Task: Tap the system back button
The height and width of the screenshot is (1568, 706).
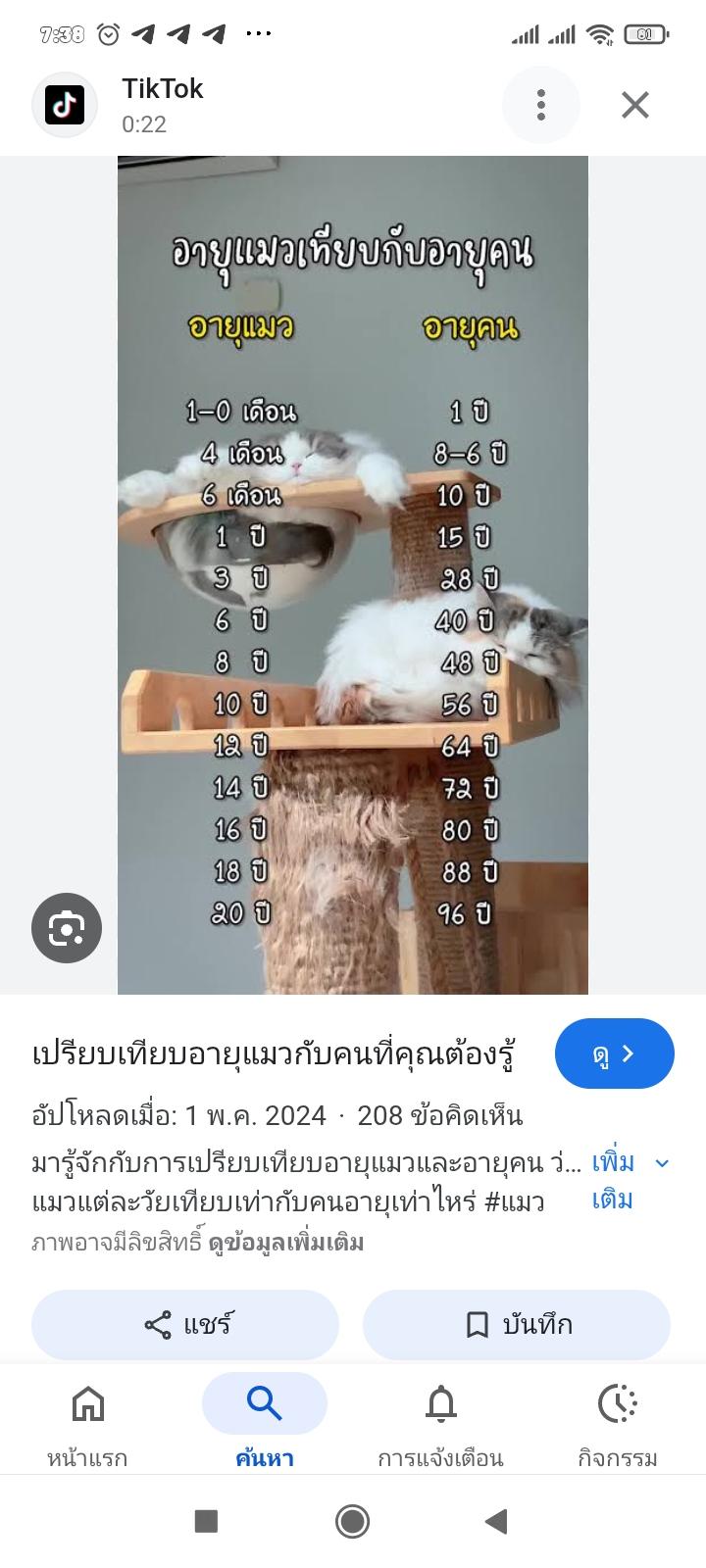Action: 496,1521
